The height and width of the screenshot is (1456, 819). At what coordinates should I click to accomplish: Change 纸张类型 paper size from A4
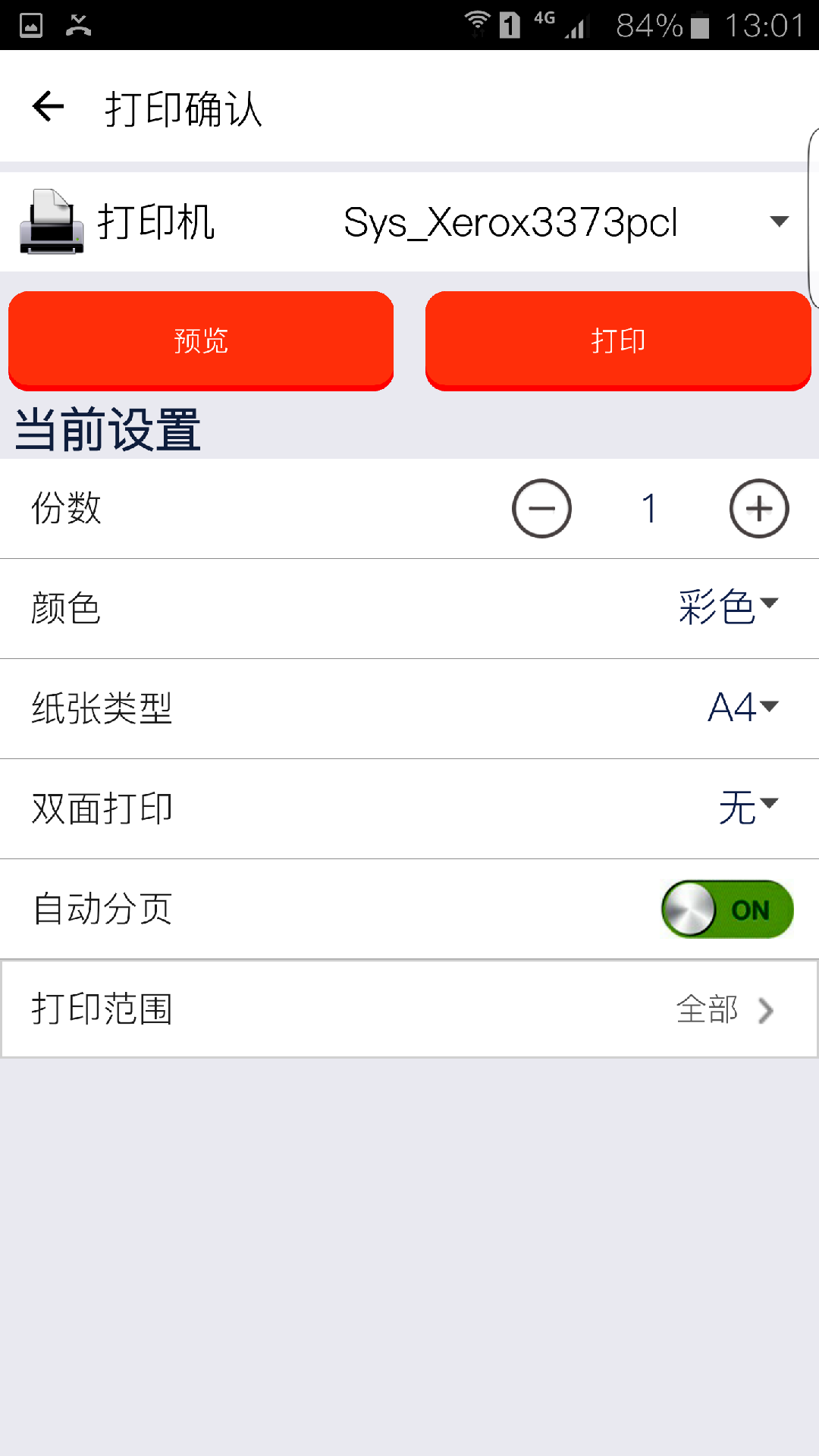742,708
